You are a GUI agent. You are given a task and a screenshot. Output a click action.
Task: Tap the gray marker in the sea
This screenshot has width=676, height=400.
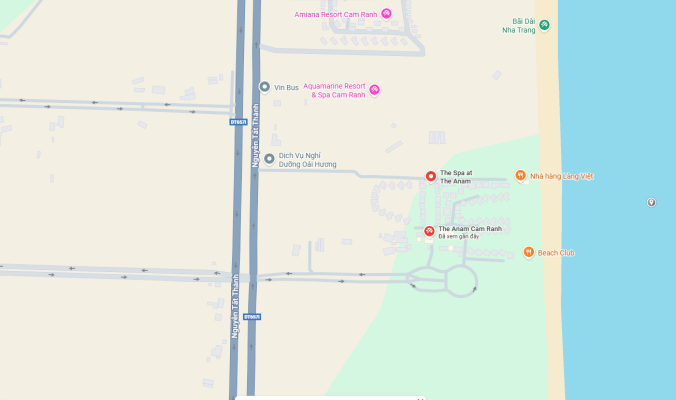coord(651,203)
